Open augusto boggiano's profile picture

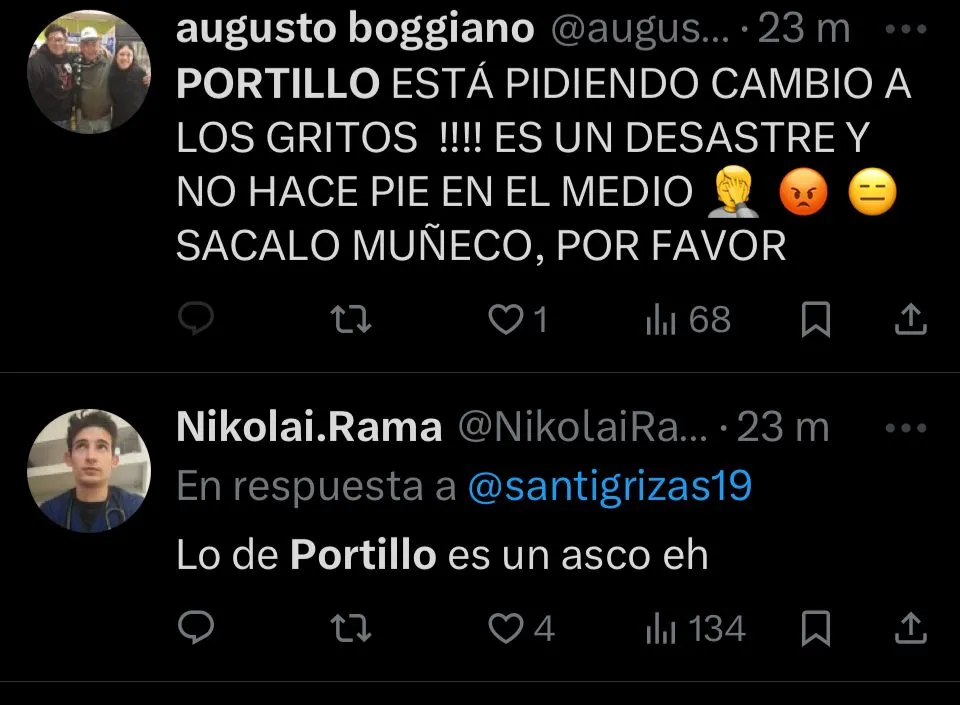click(x=88, y=71)
